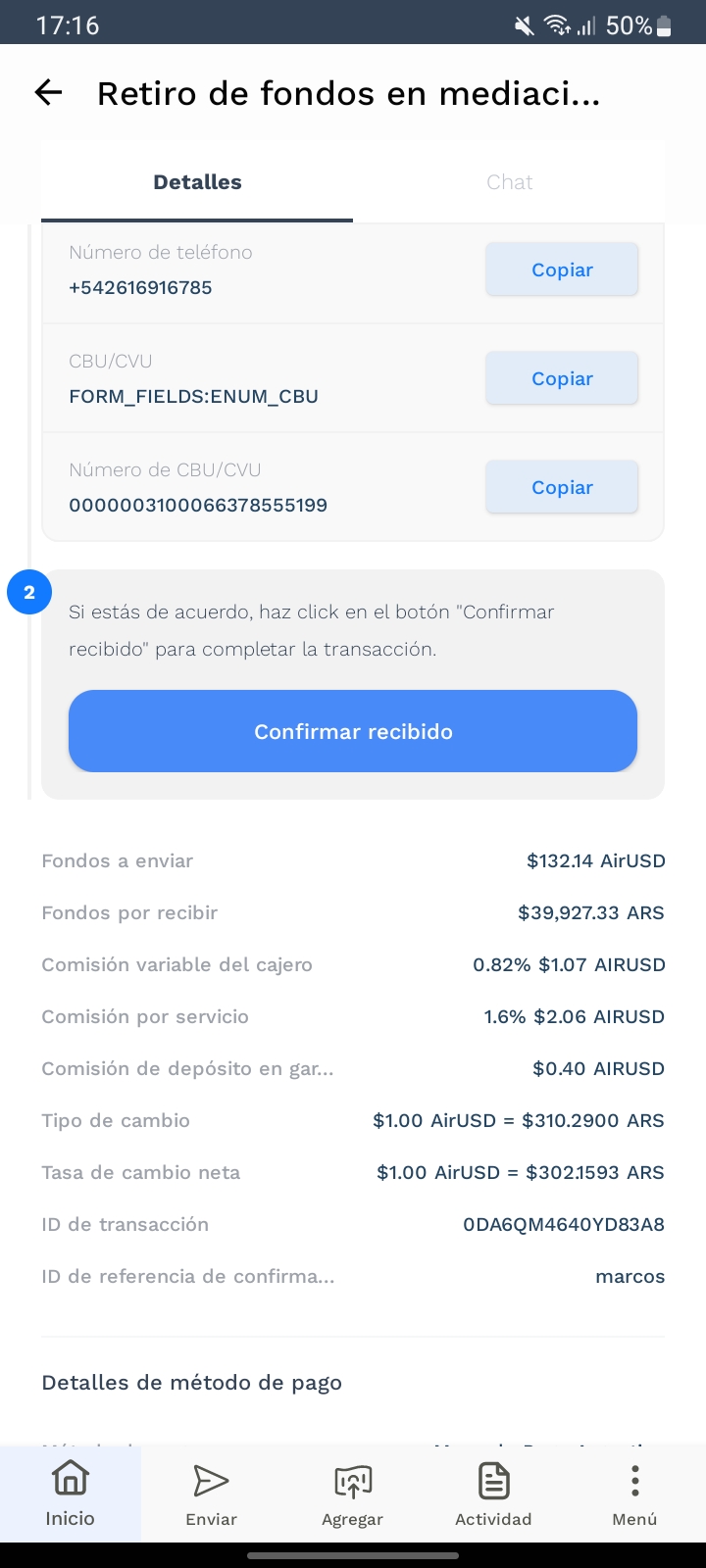Open the Inicio navigation item
Viewport: 706px width, 1568px height.
pyautogui.click(x=71, y=1494)
